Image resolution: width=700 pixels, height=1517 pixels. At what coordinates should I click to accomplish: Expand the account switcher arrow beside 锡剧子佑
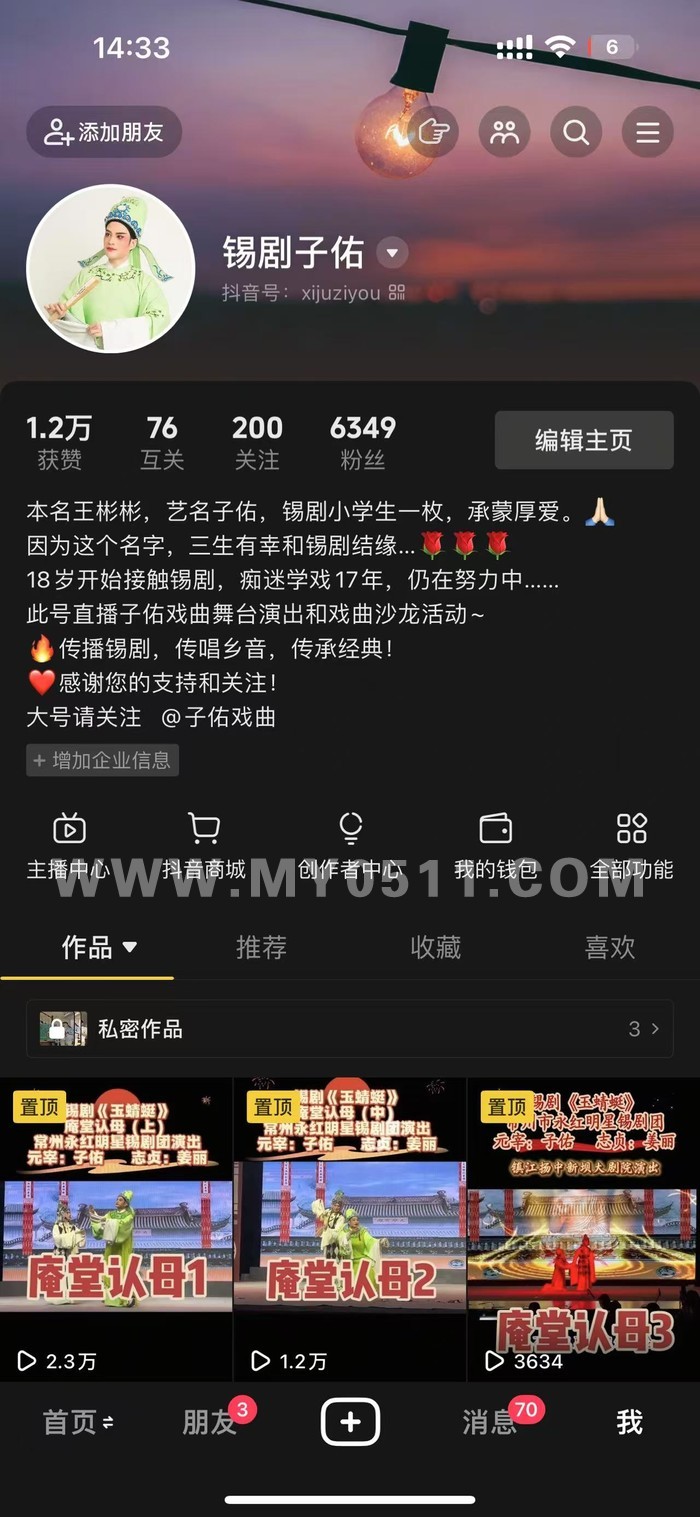[392, 254]
